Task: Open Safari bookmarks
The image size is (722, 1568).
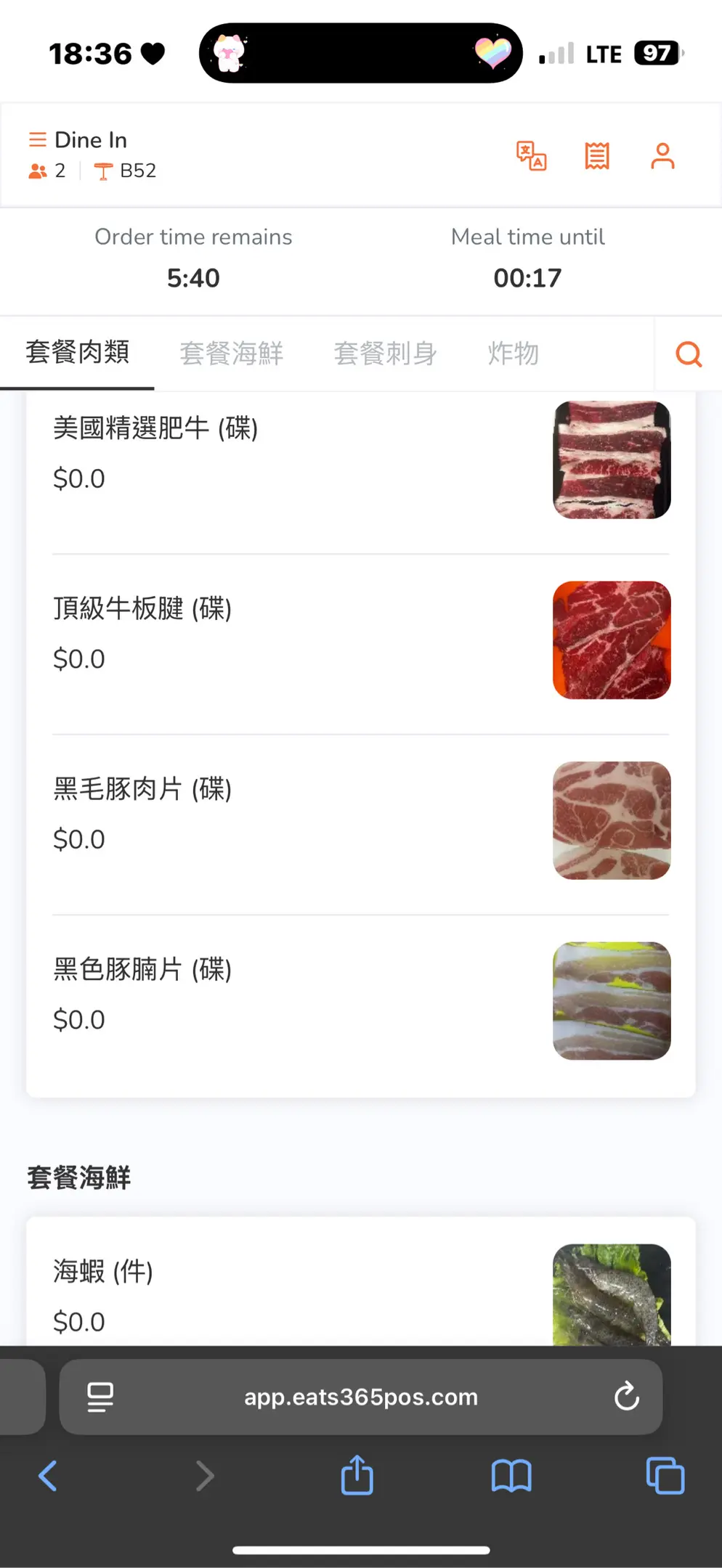Action: click(511, 1476)
